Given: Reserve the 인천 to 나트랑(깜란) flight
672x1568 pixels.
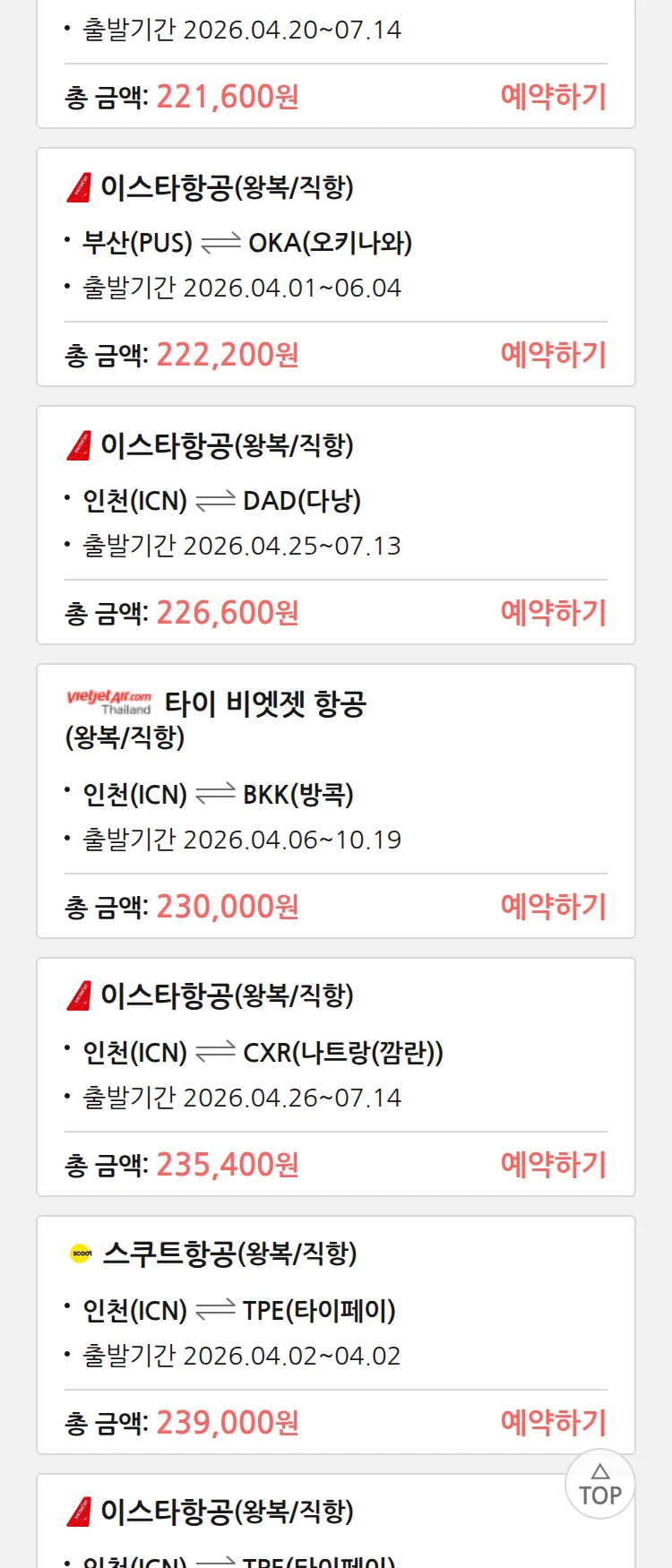Looking at the screenshot, I should pyautogui.click(x=553, y=1164).
